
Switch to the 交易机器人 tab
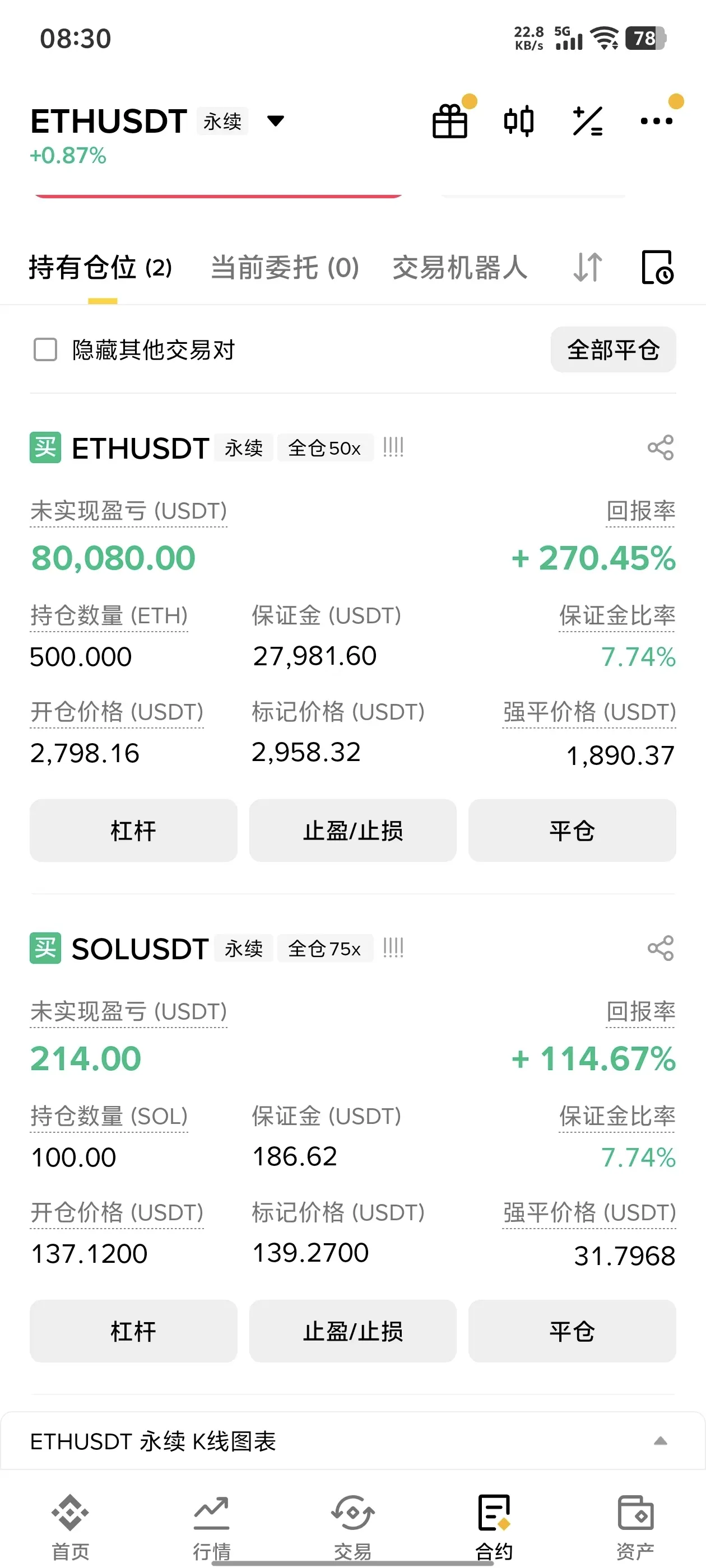pos(460,268)
